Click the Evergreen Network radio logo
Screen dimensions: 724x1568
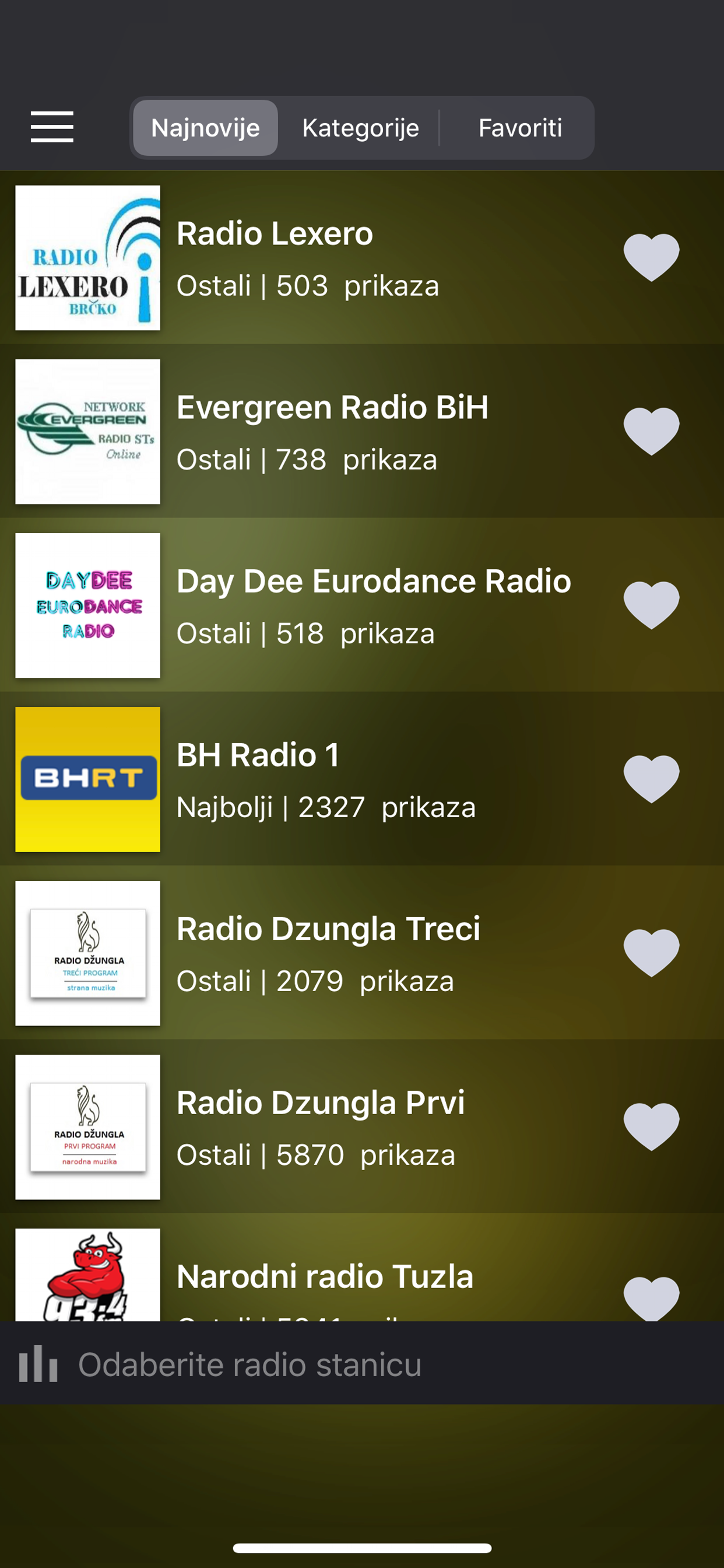(87, 432)
